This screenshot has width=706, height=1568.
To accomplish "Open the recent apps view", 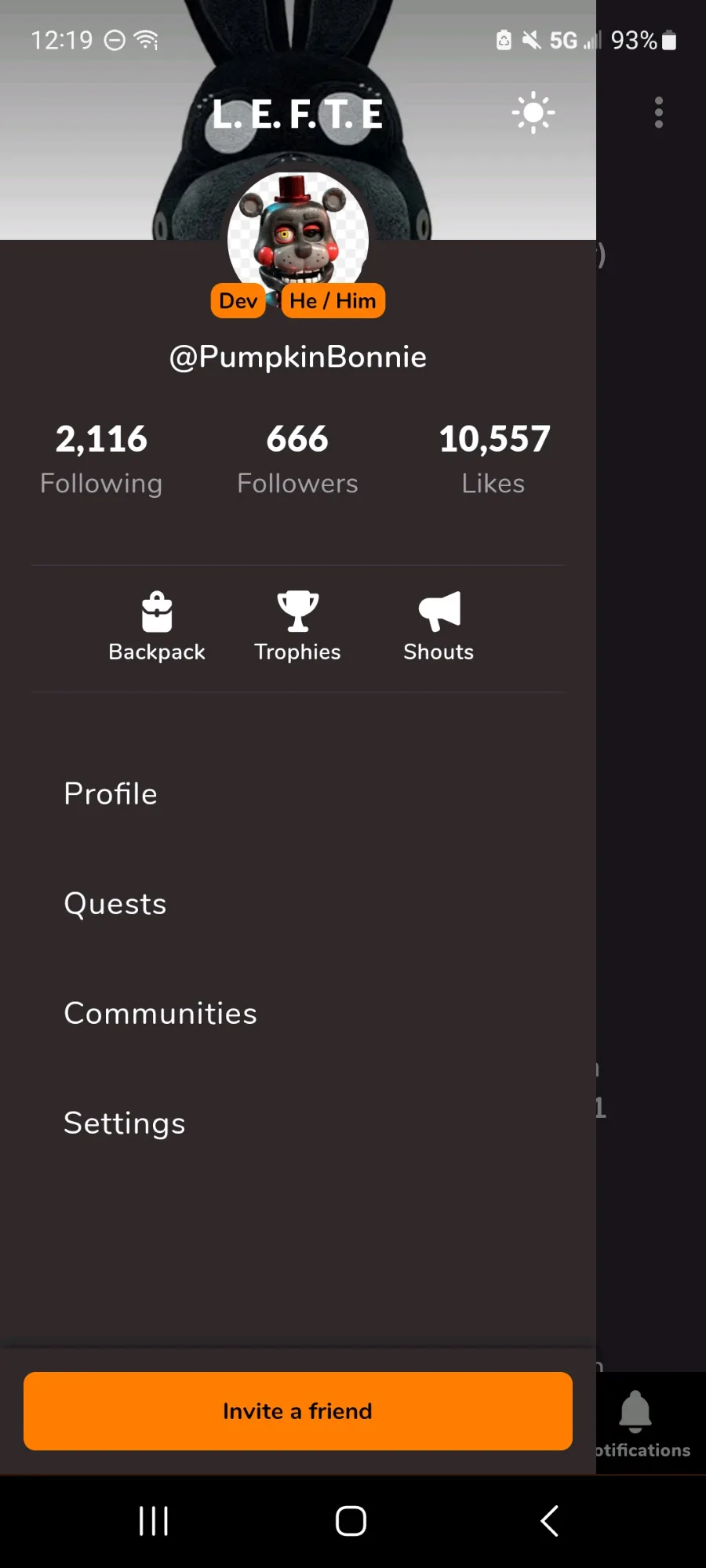I will pyautogui.click(x=154, y=1521).
